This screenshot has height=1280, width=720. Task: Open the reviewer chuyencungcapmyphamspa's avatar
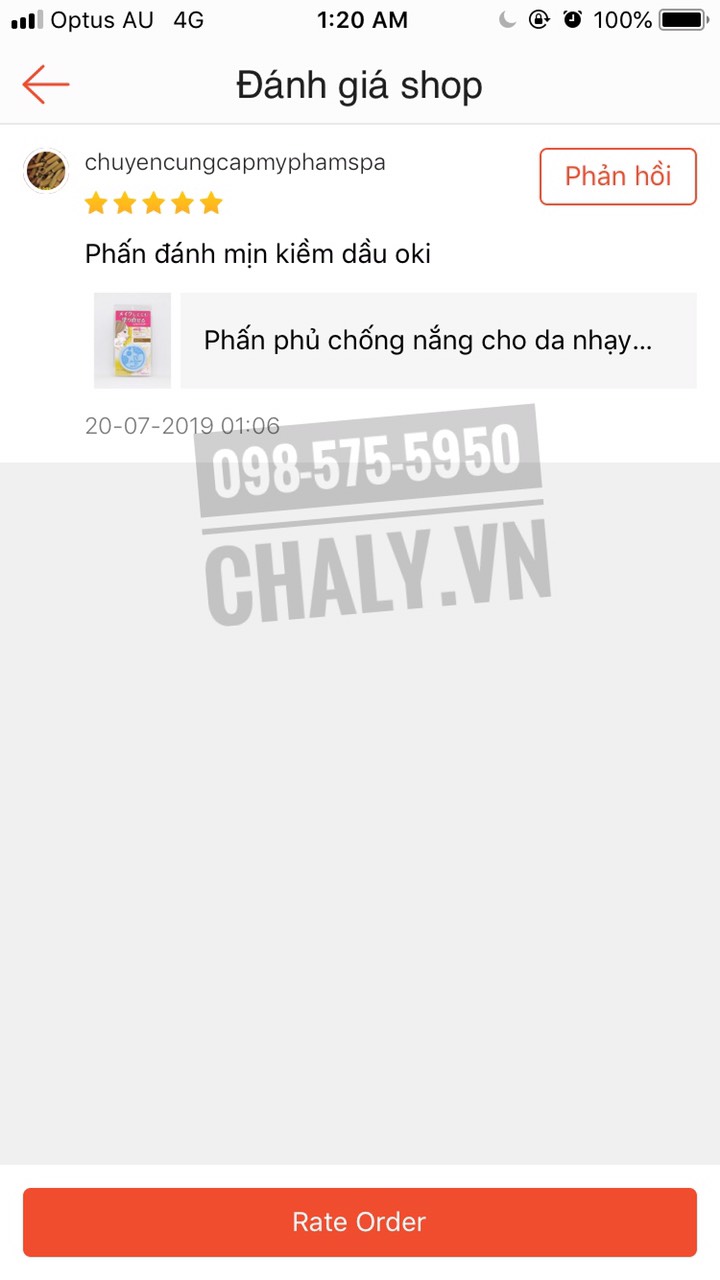[46, 171]
